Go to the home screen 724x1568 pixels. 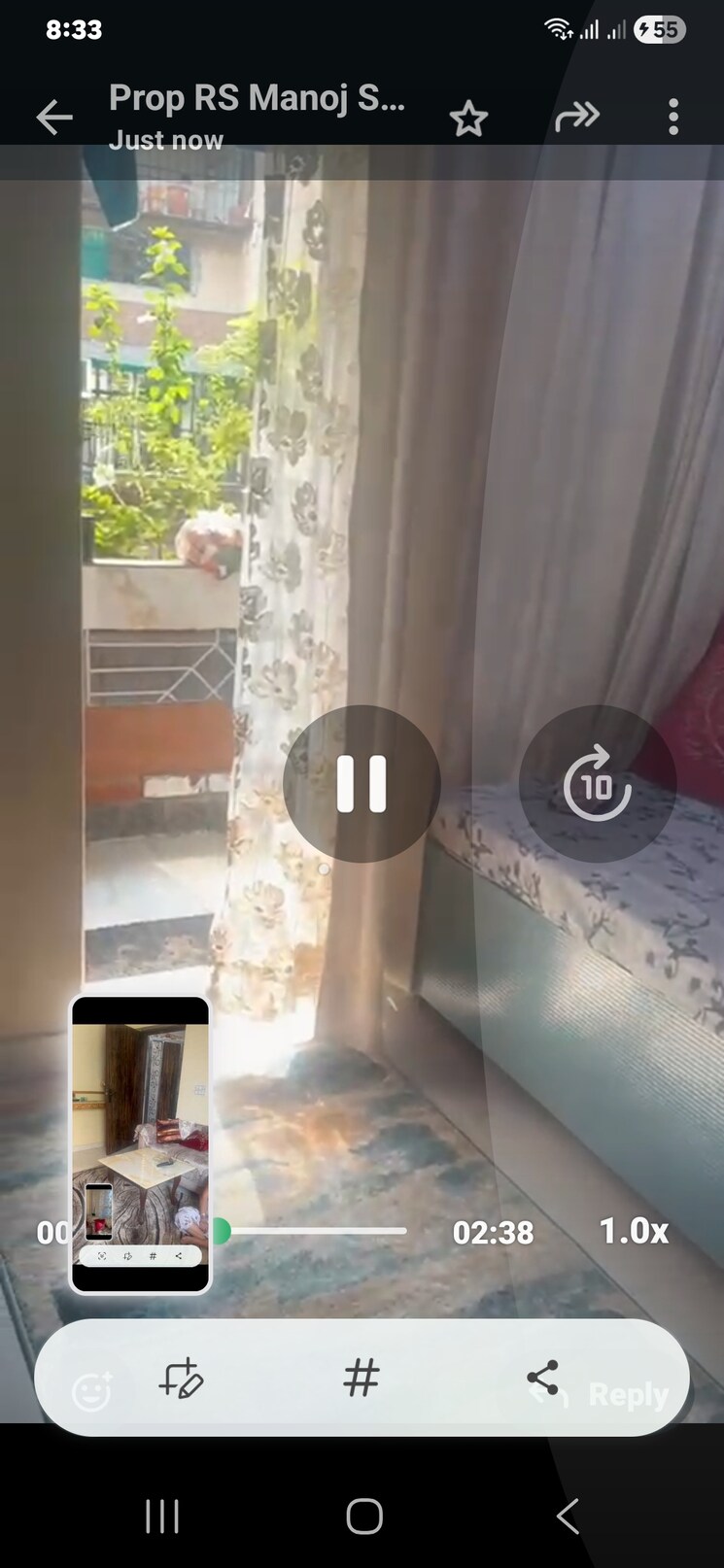click(x=363, y=1516)
